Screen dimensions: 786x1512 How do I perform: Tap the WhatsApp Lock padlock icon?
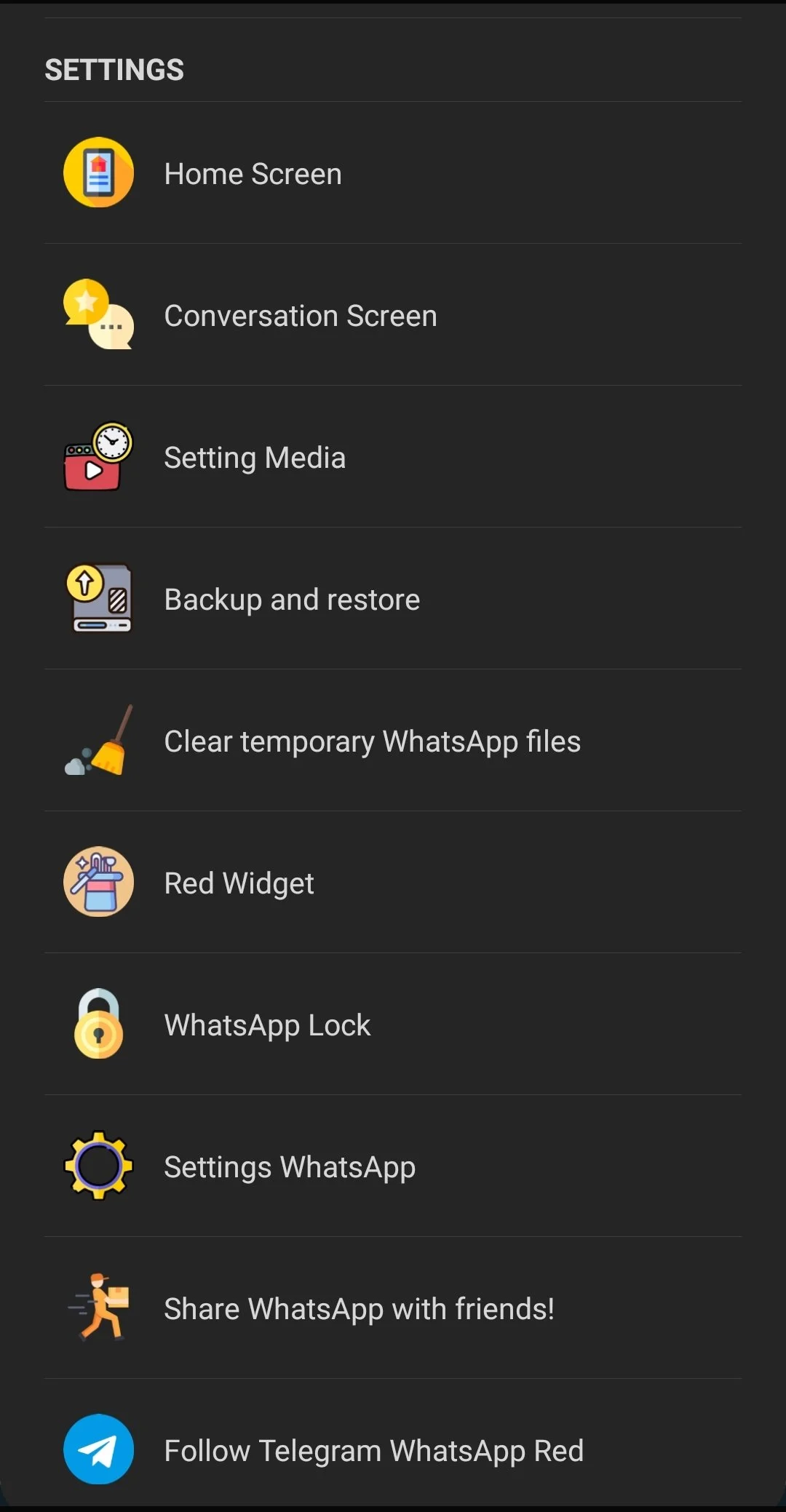coord(98,1024)
